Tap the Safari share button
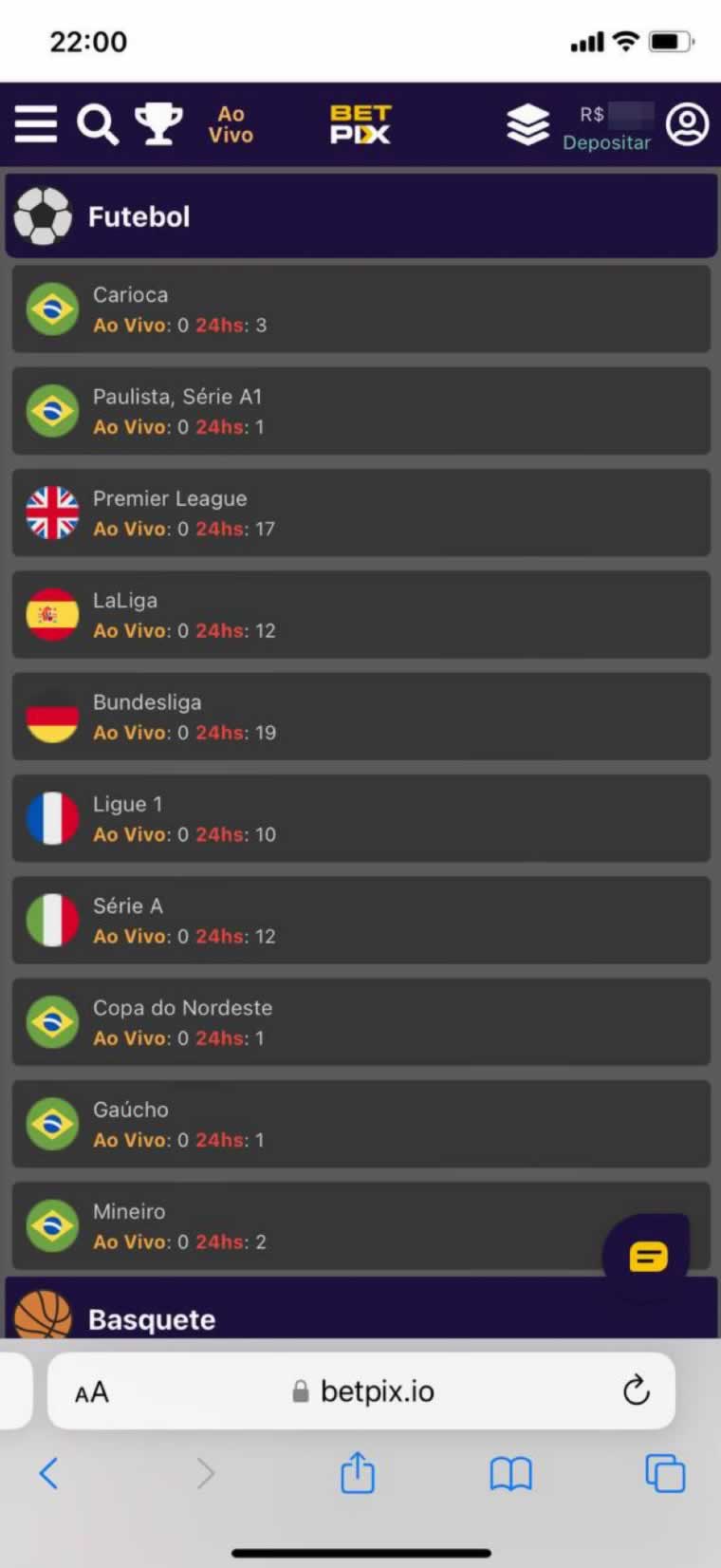The image size is (721, 1568). pos(358,1473)
